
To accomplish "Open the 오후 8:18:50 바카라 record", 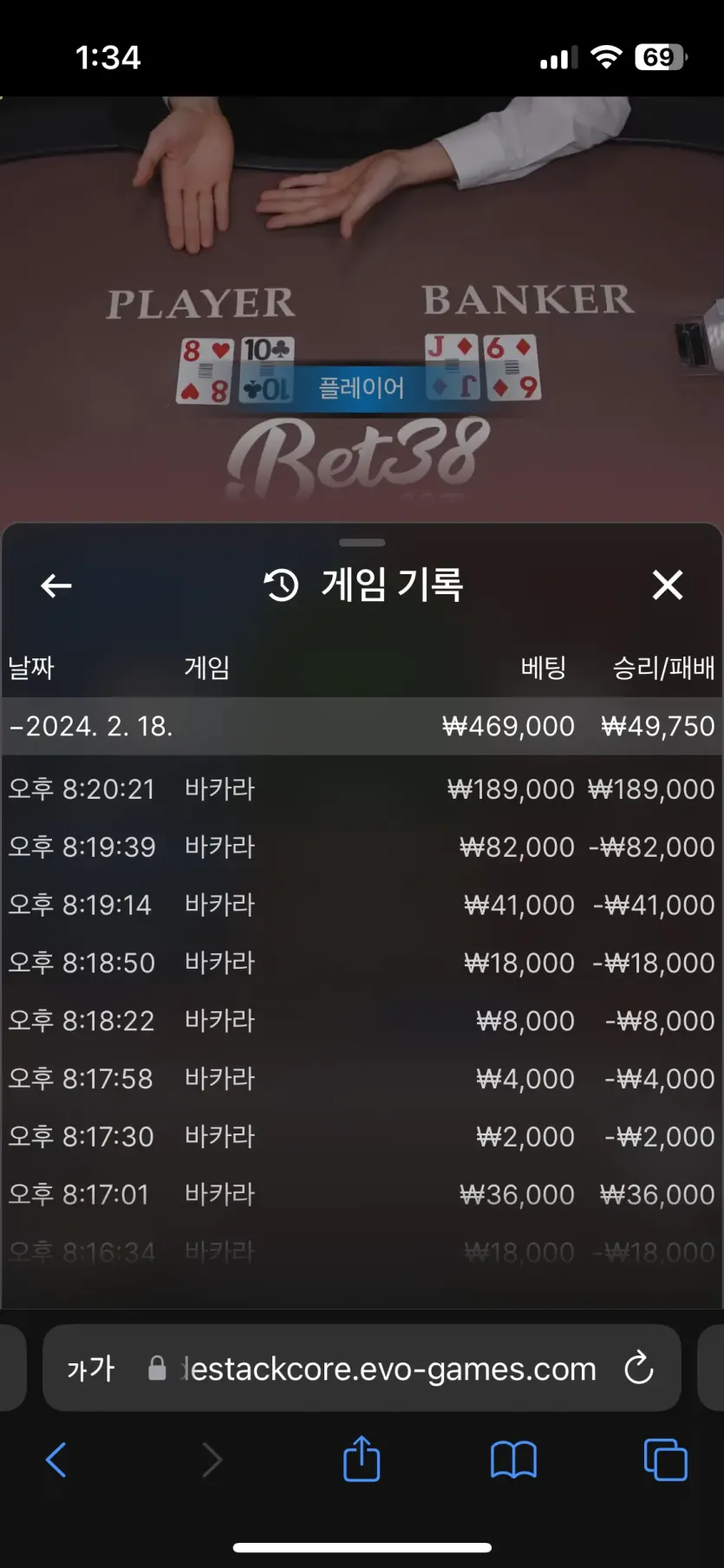I will point(362,964).
